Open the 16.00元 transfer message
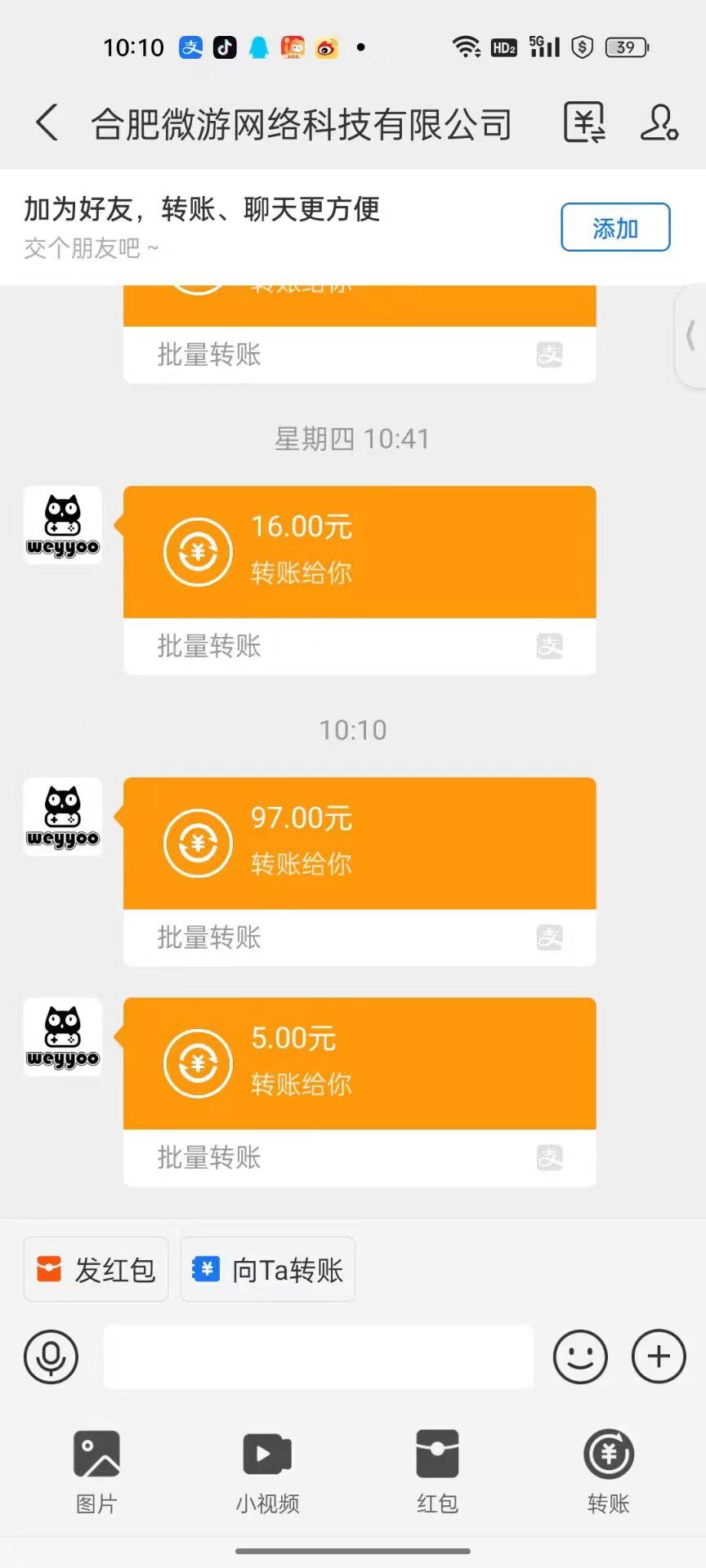The image size is (706, 1568). (360, 550)
